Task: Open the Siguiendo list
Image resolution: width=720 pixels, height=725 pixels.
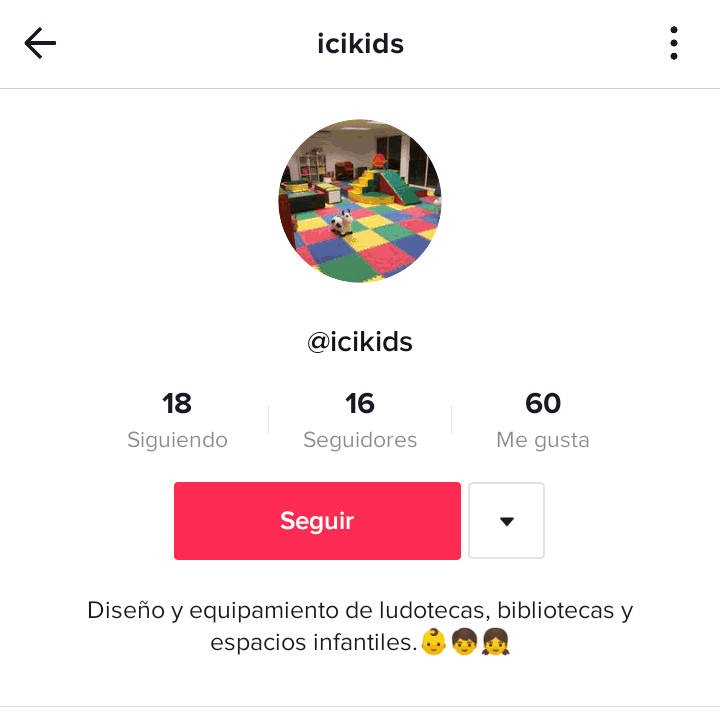Action: click(x=177, y=420)
